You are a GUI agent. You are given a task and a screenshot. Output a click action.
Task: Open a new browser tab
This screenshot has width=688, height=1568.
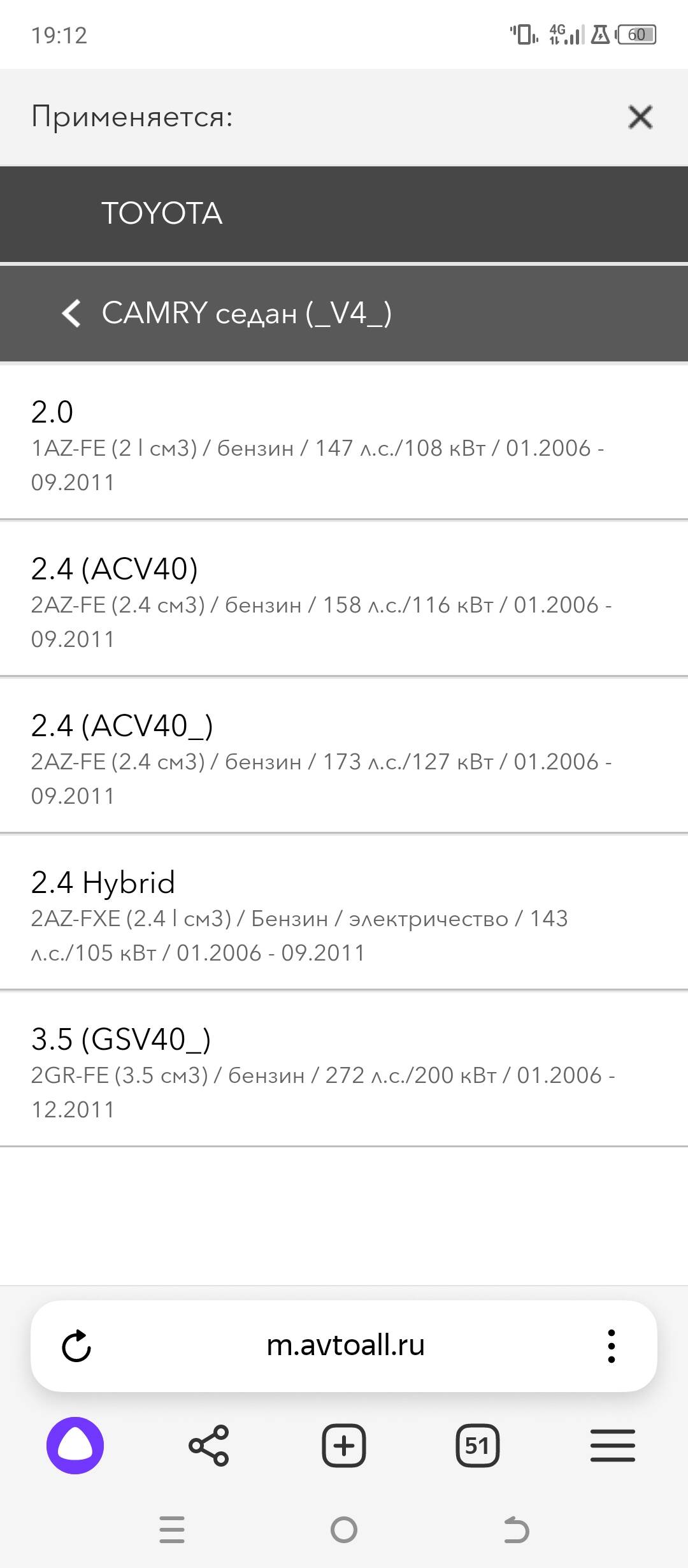(344, 1445)
